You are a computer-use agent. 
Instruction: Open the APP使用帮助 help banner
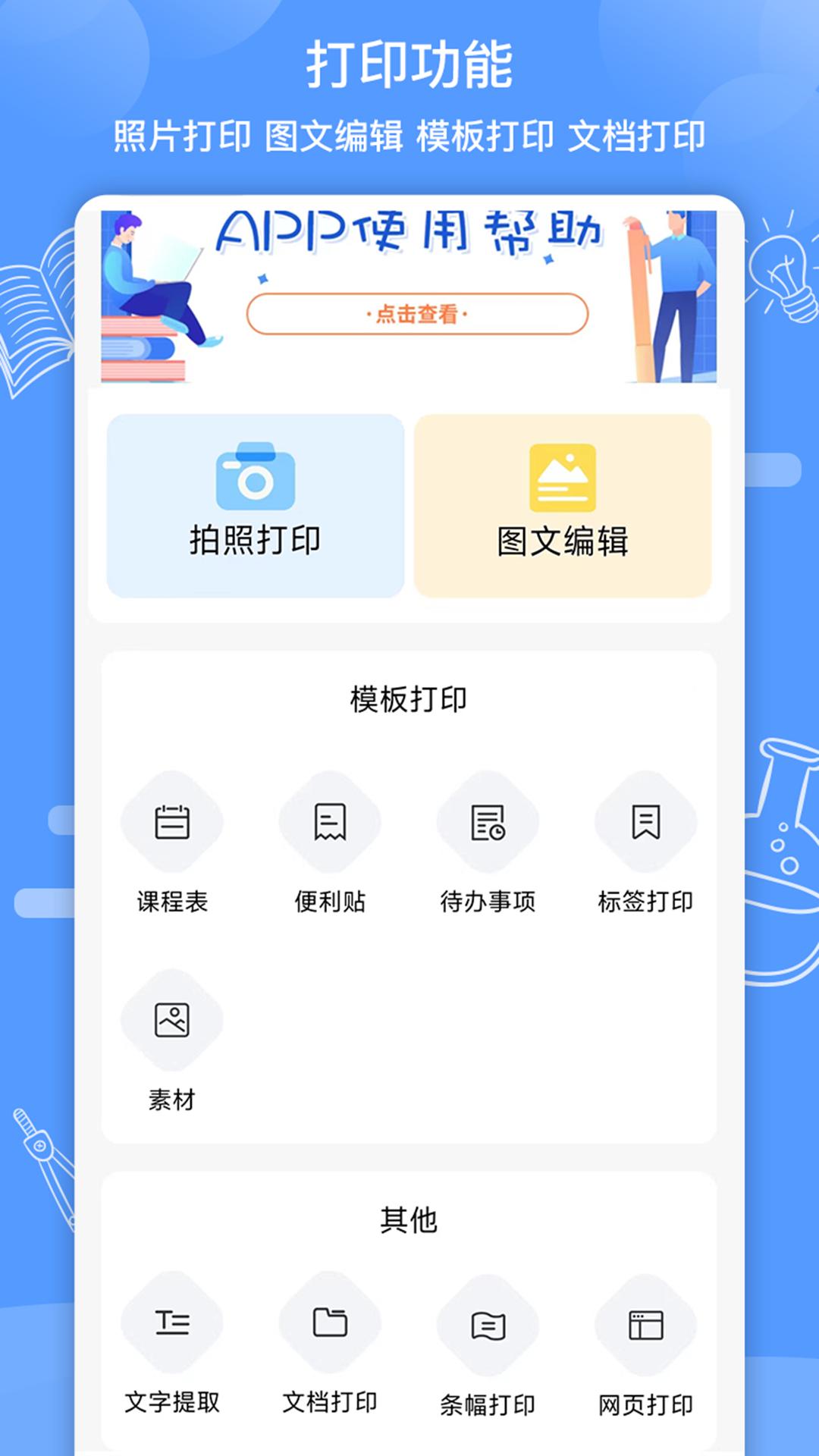tap(409, 292)
